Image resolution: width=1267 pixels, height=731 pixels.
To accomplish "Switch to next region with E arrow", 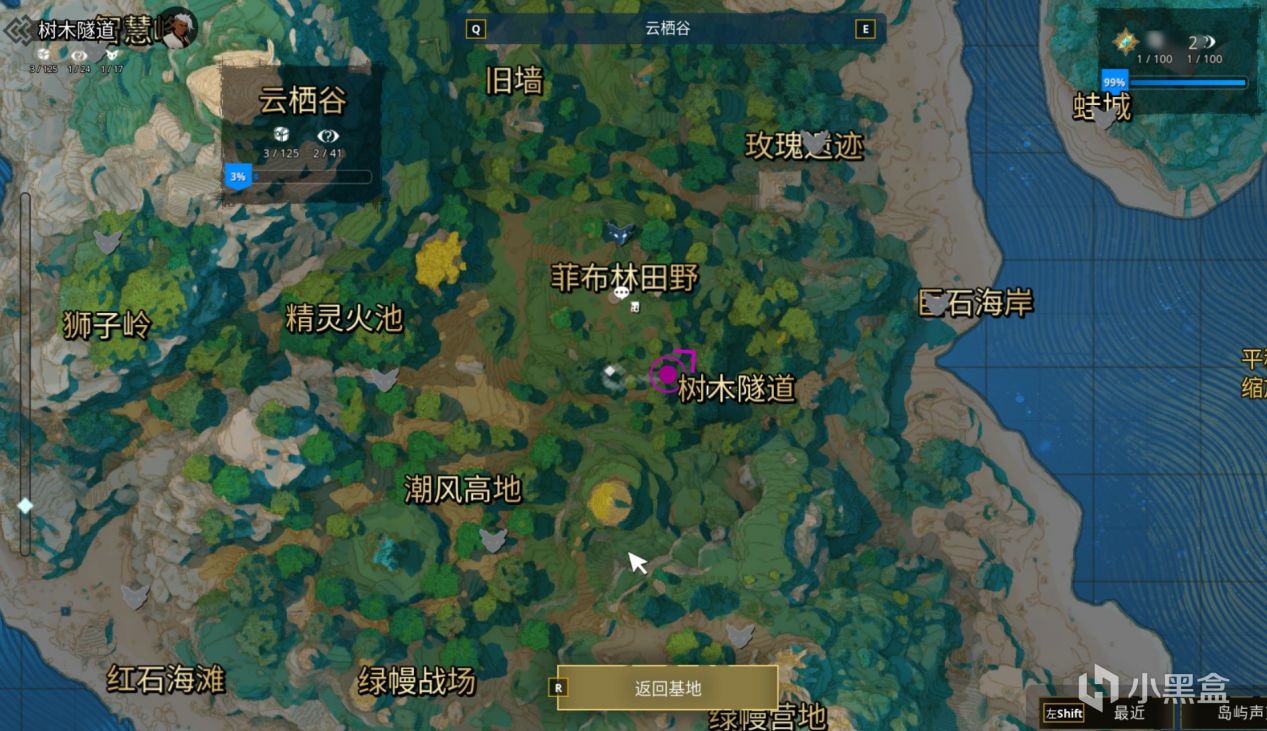I will 866,29.
